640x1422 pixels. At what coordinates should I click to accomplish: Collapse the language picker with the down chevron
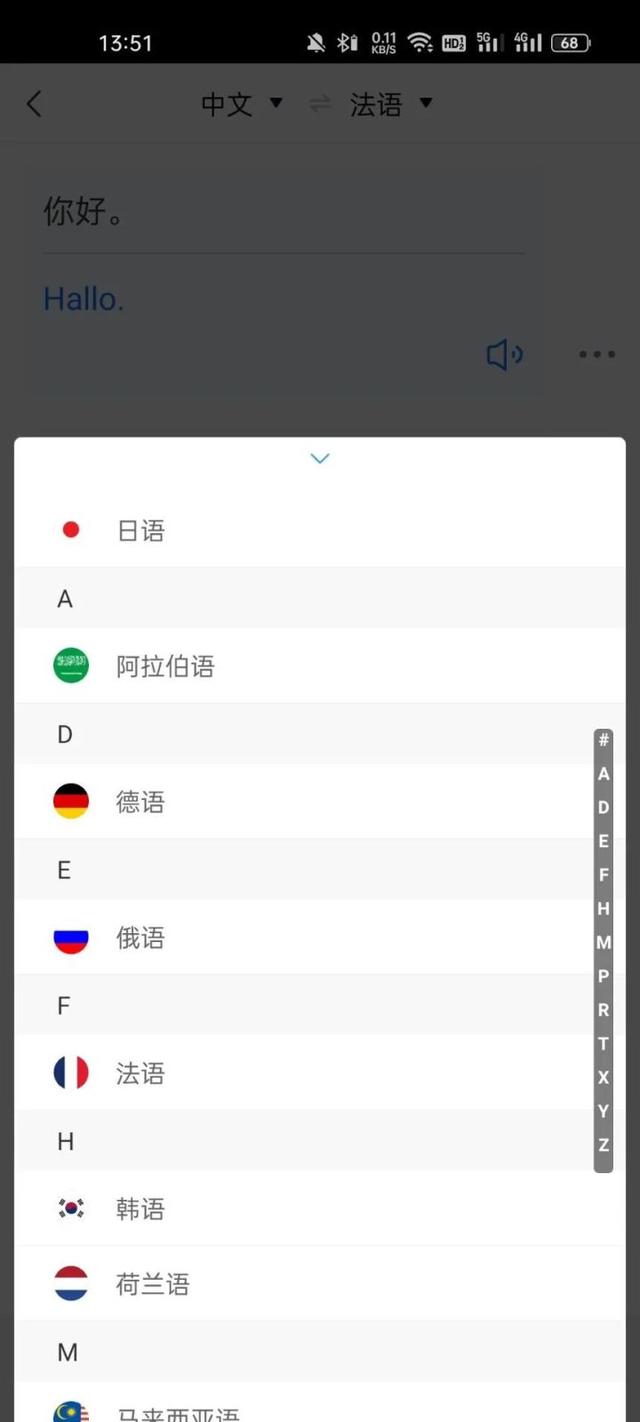[320, 459]
